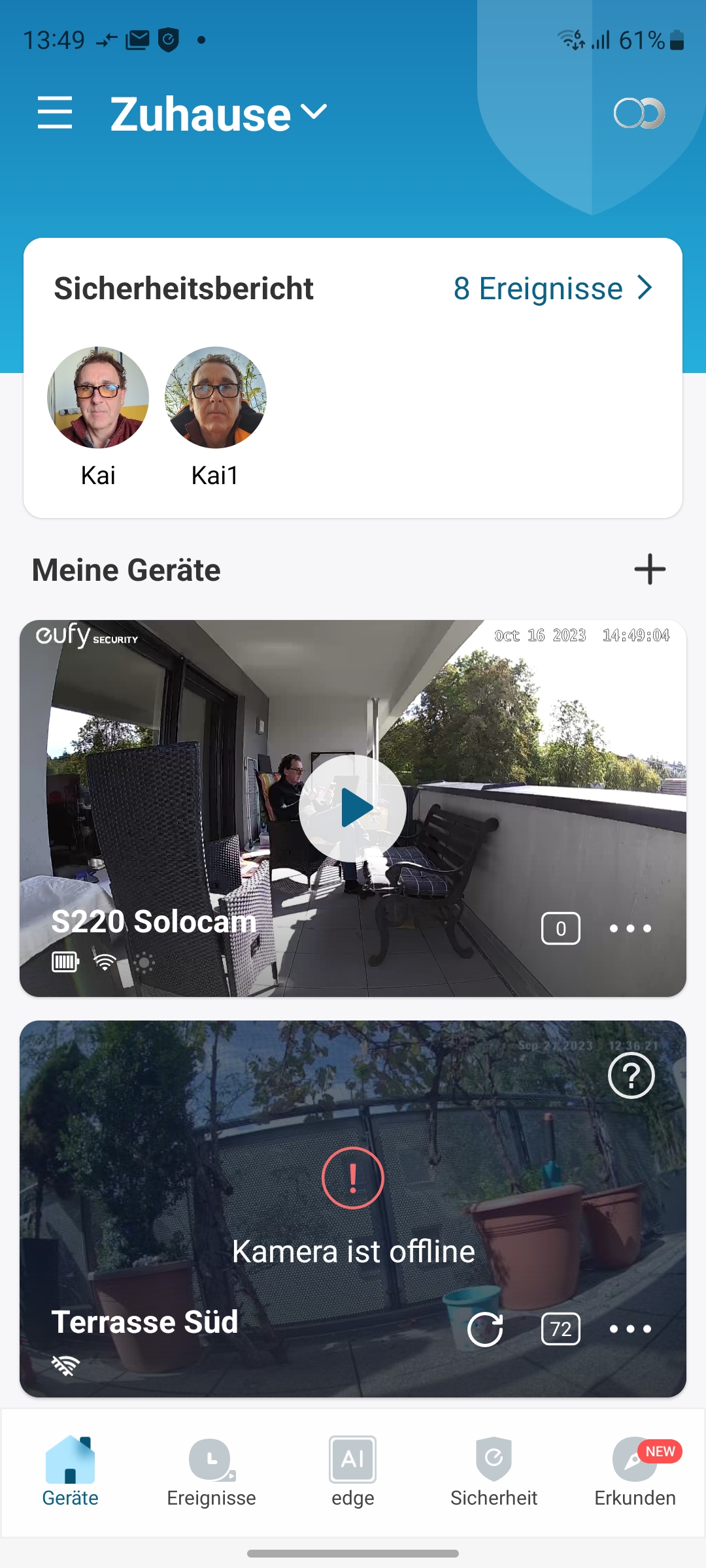This screenshot has height=1568, width=706.
Task: Open more options for S220 Solocam
Action: pos(630,928)
